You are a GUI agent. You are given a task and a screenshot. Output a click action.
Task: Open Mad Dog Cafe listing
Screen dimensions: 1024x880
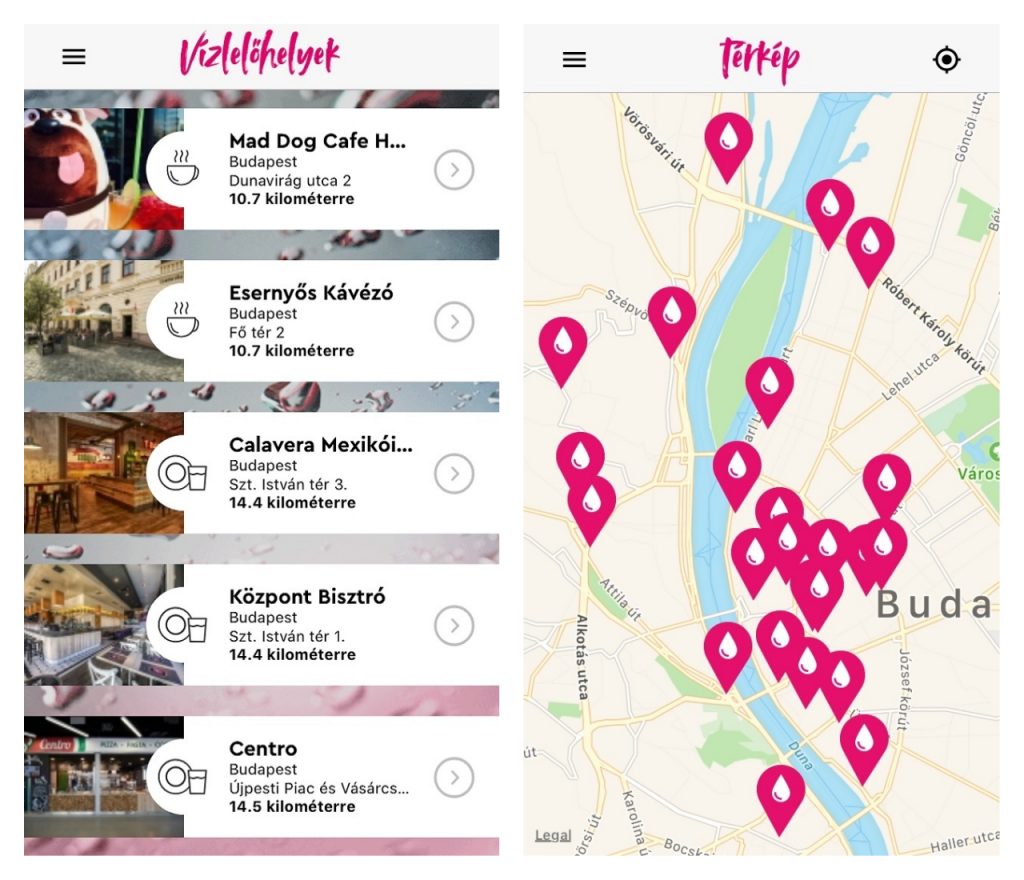coord(317,170)
